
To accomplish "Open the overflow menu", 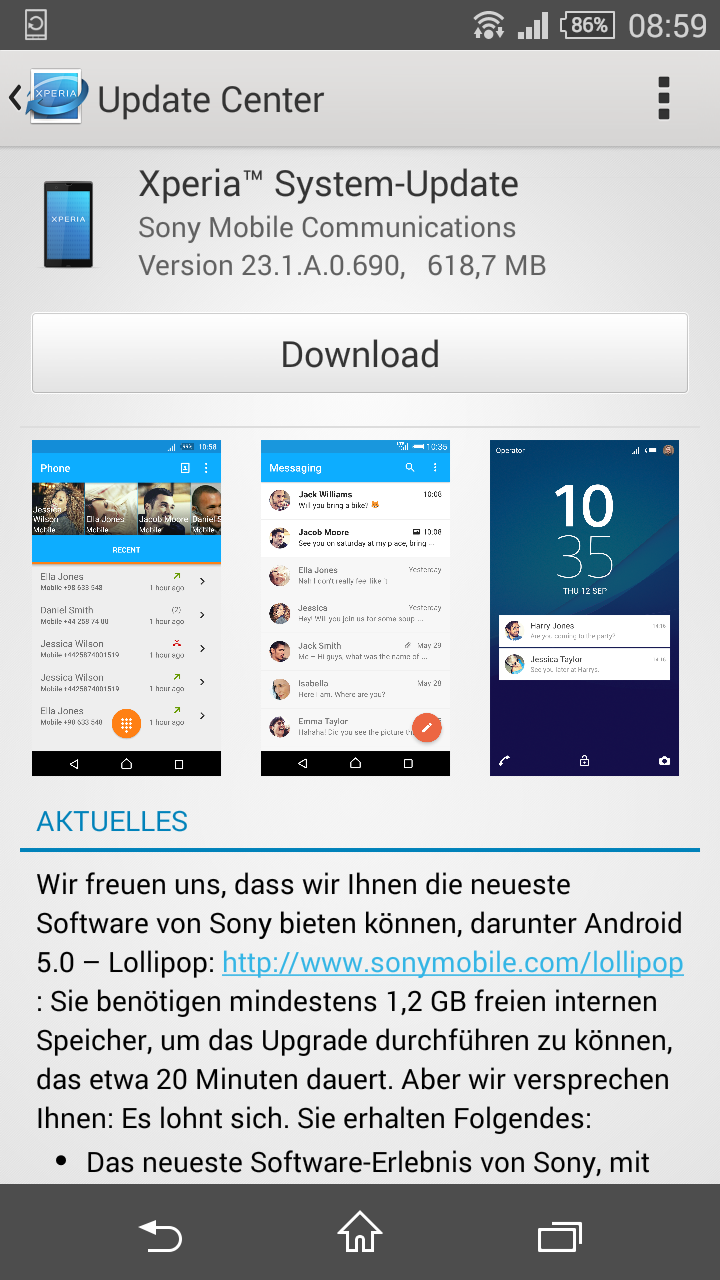I will (x=663, y=98).
